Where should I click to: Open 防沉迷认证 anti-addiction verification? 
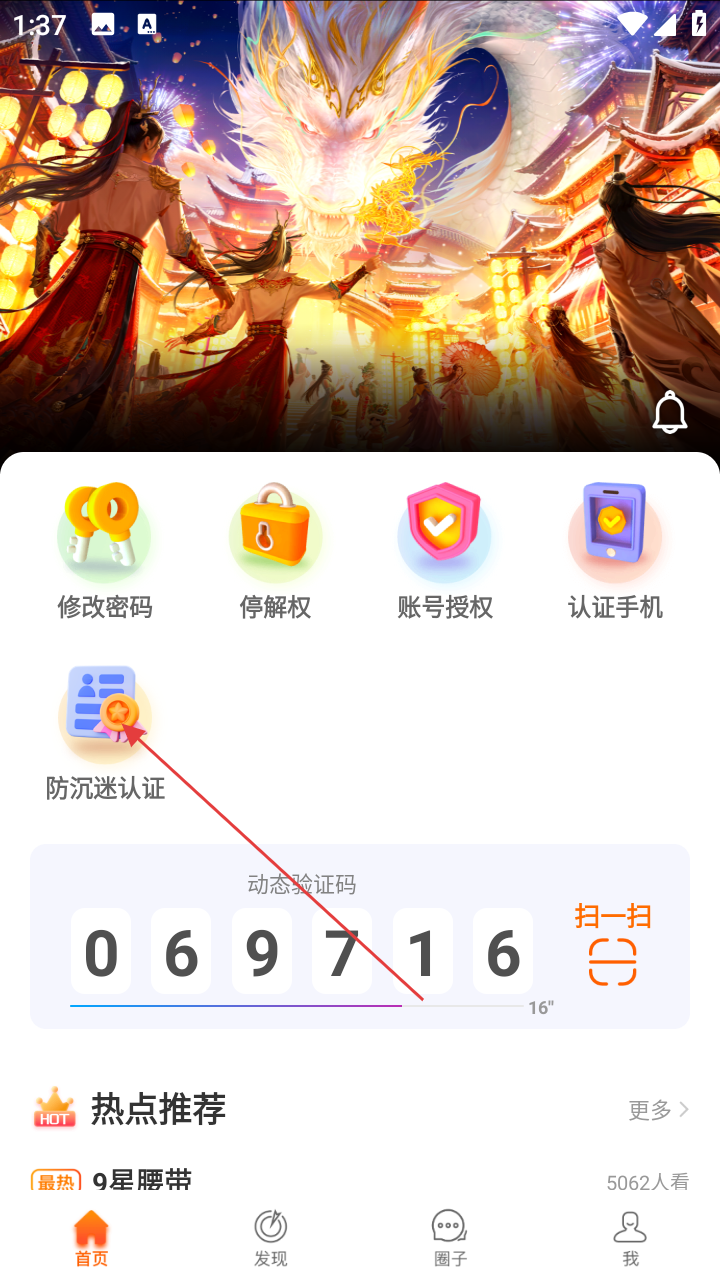coord(105,732)
